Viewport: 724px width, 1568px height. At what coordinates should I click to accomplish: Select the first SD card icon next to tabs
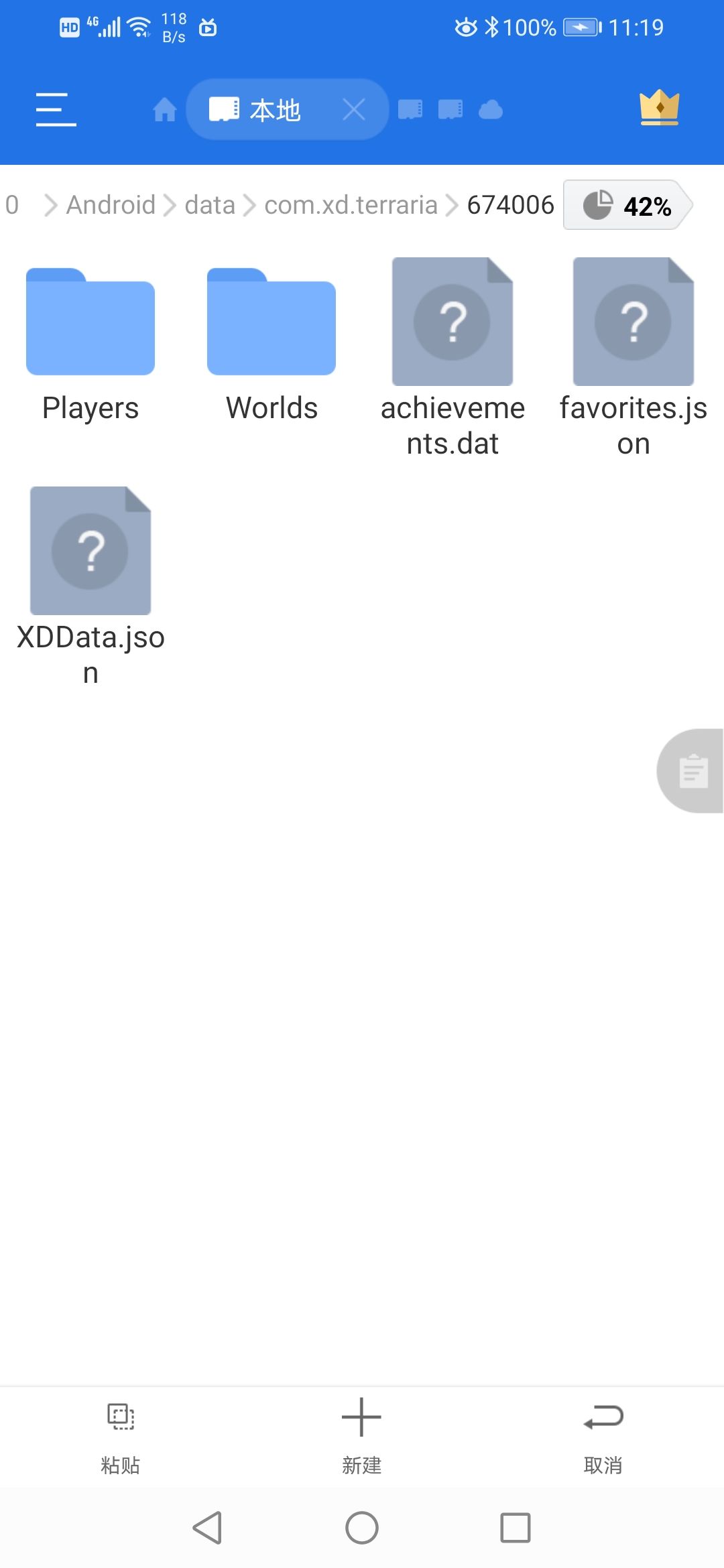(x=411, y=109)
